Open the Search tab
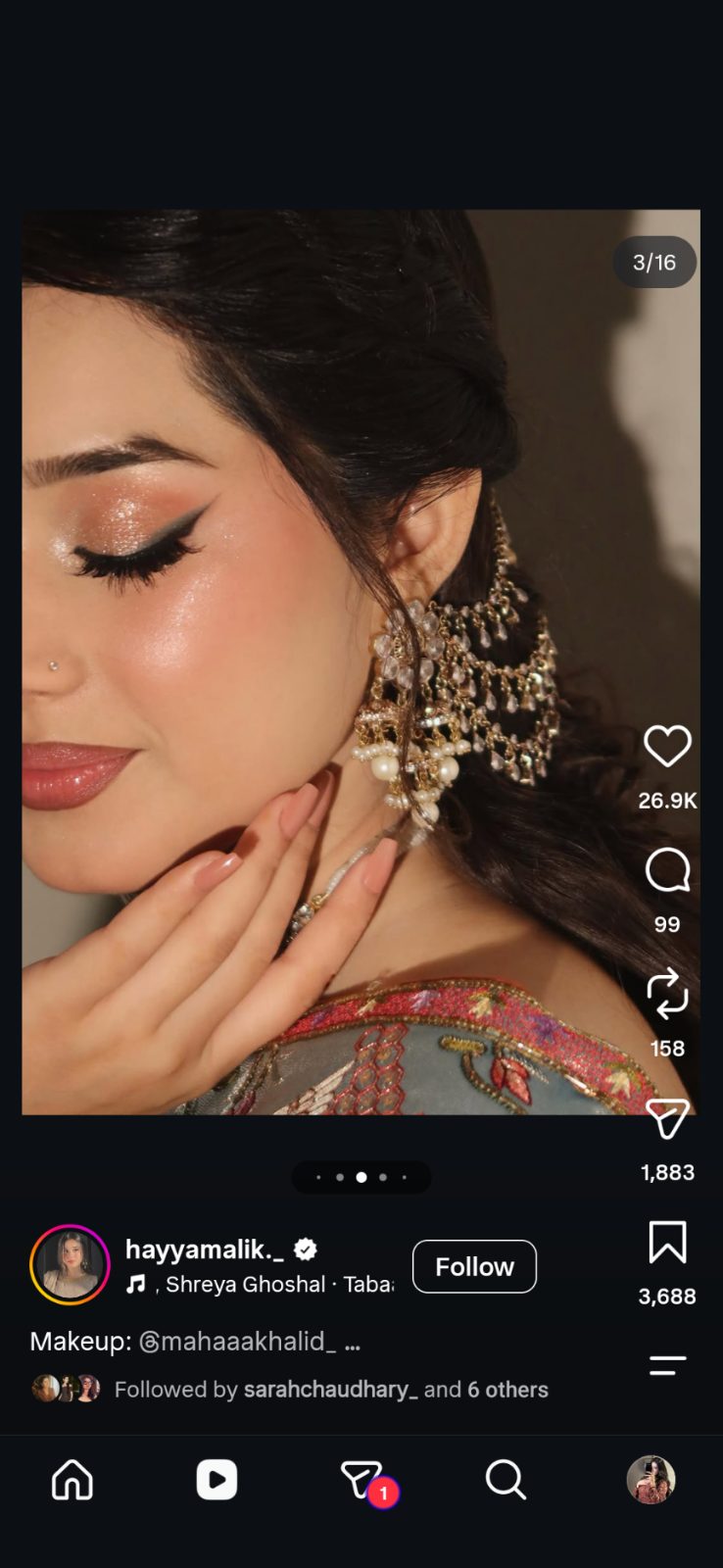Screen dimensions: 723x1568 tap(506, 1480)
